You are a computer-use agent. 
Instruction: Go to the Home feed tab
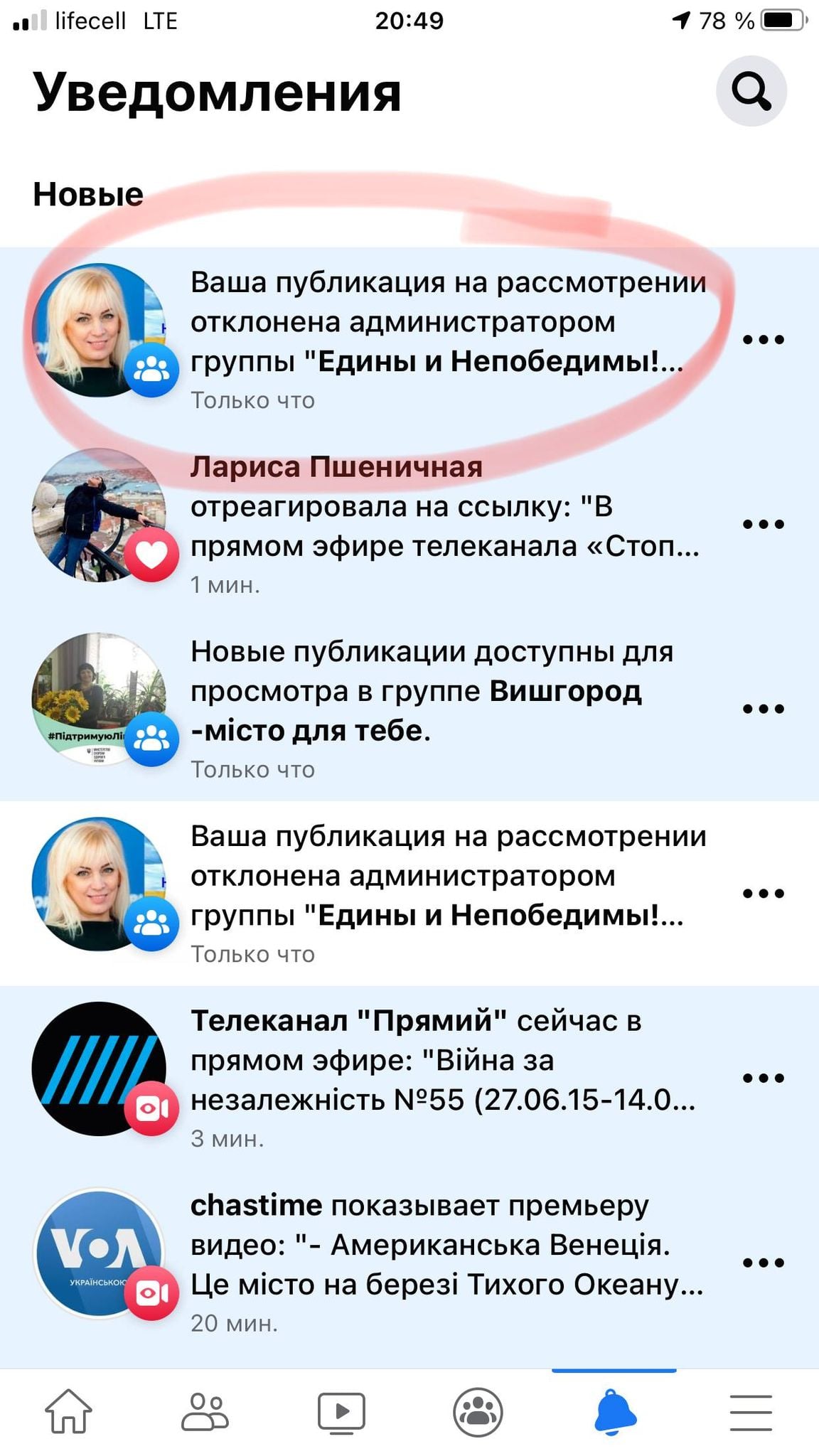coord(68,1411)
